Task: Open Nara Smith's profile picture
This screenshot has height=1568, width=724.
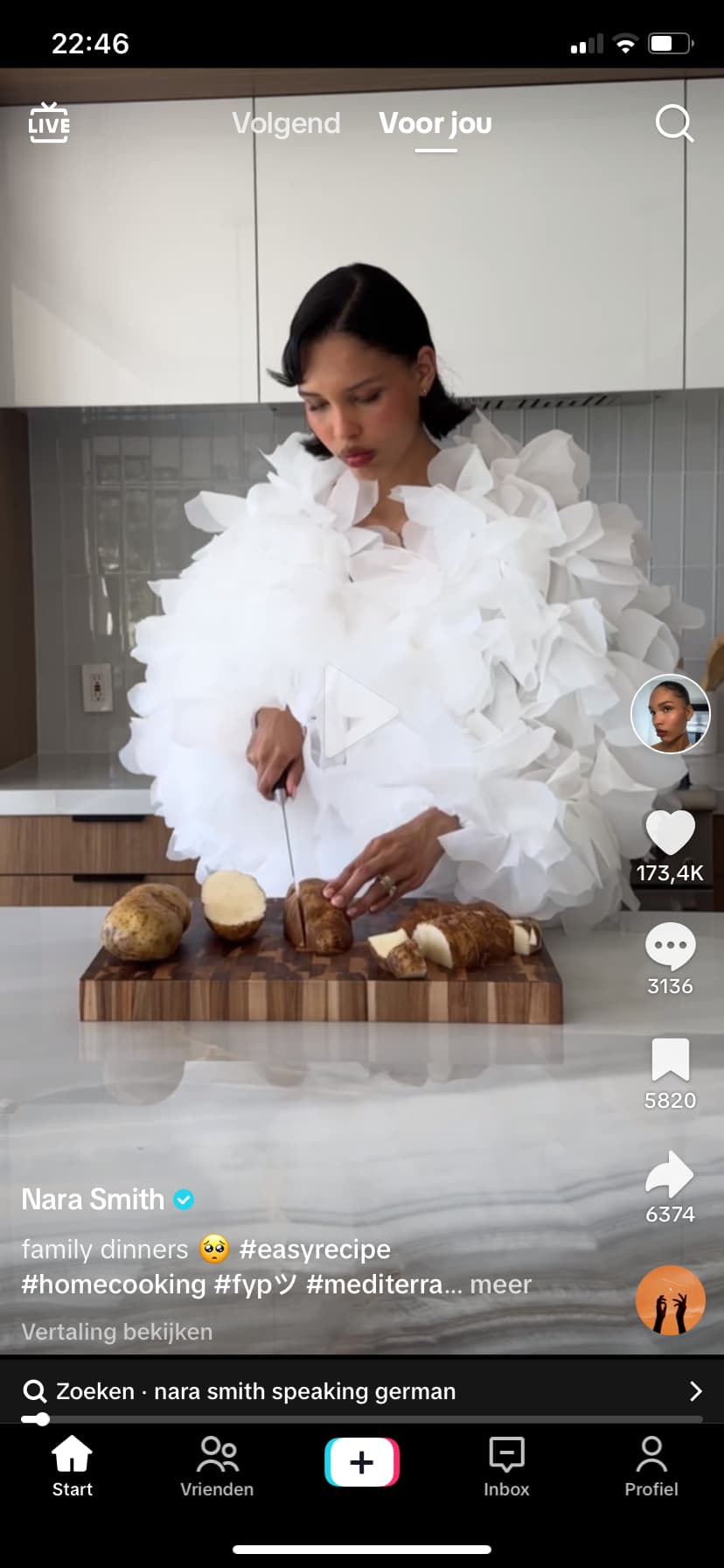Action: (x=670, y=714)
